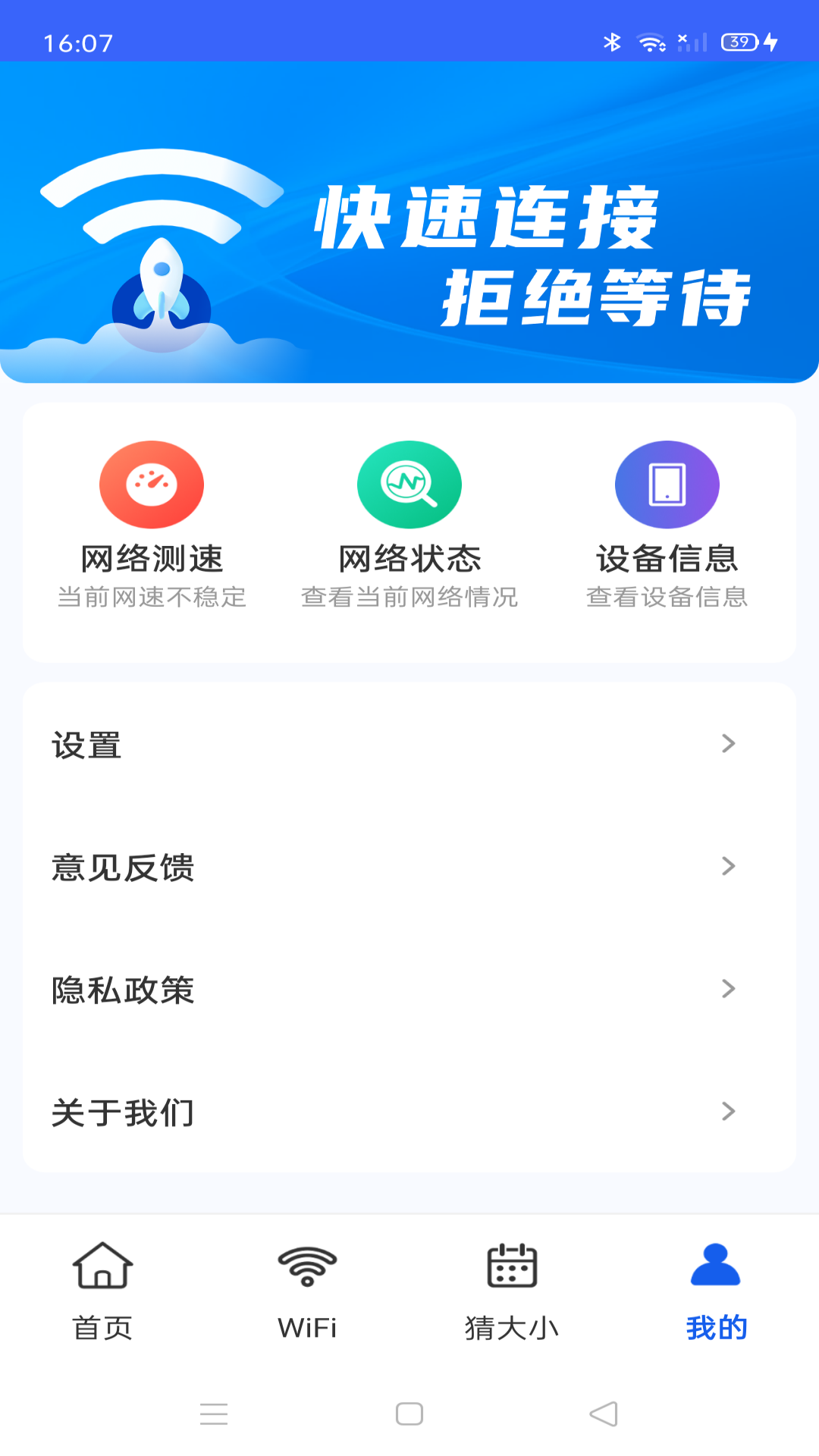Select the 首页 home icon
This screenshot has width=819, height=1456.
(x=102, y=1263)
